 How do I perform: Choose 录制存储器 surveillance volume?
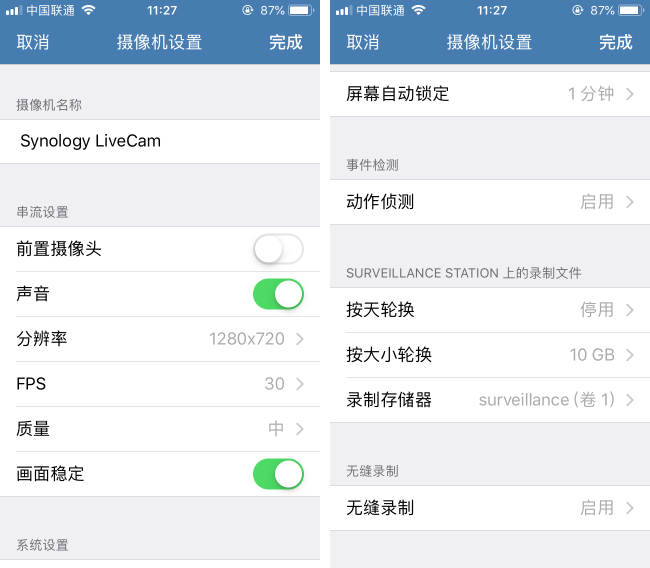490,400
